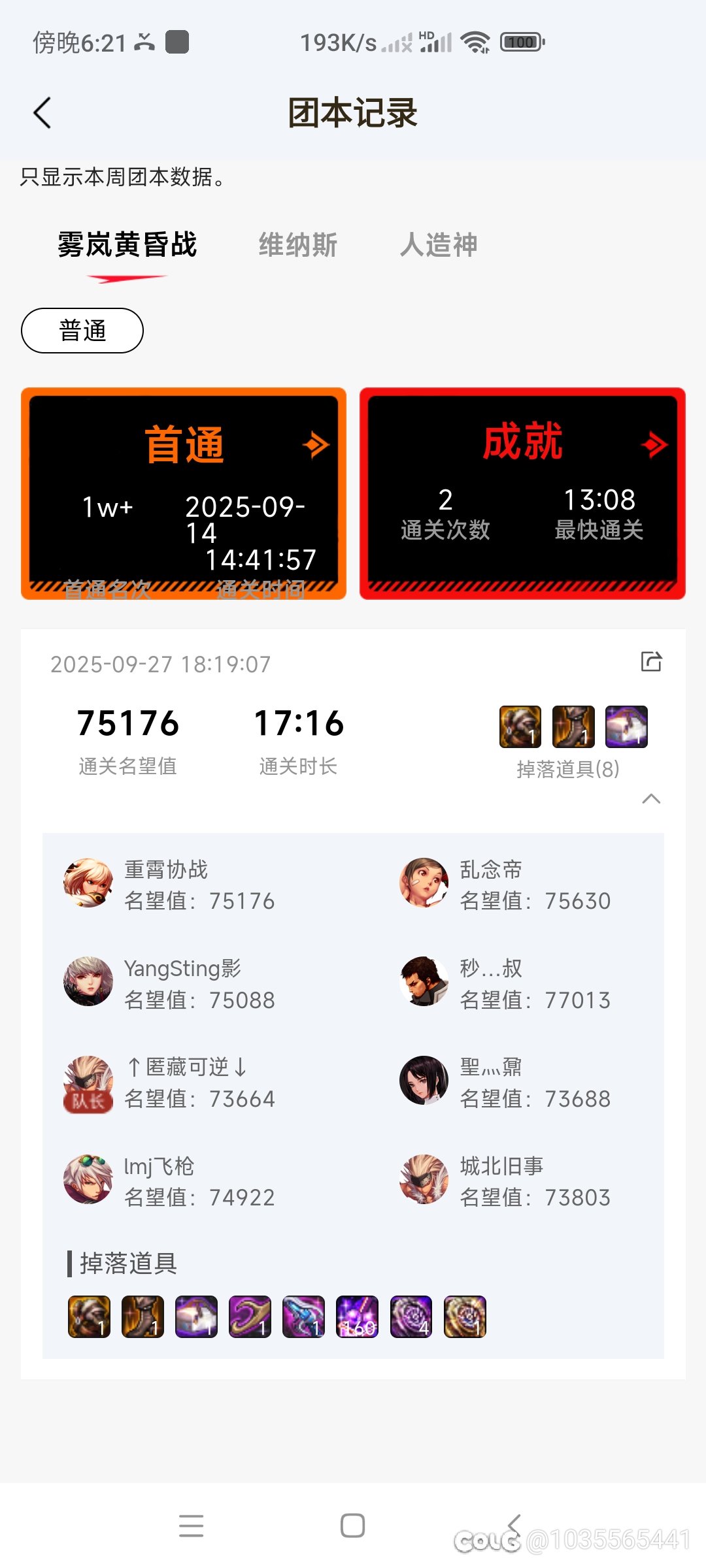
Task: Switch to the 人造神 tab
Action: [x=439, y=245]
